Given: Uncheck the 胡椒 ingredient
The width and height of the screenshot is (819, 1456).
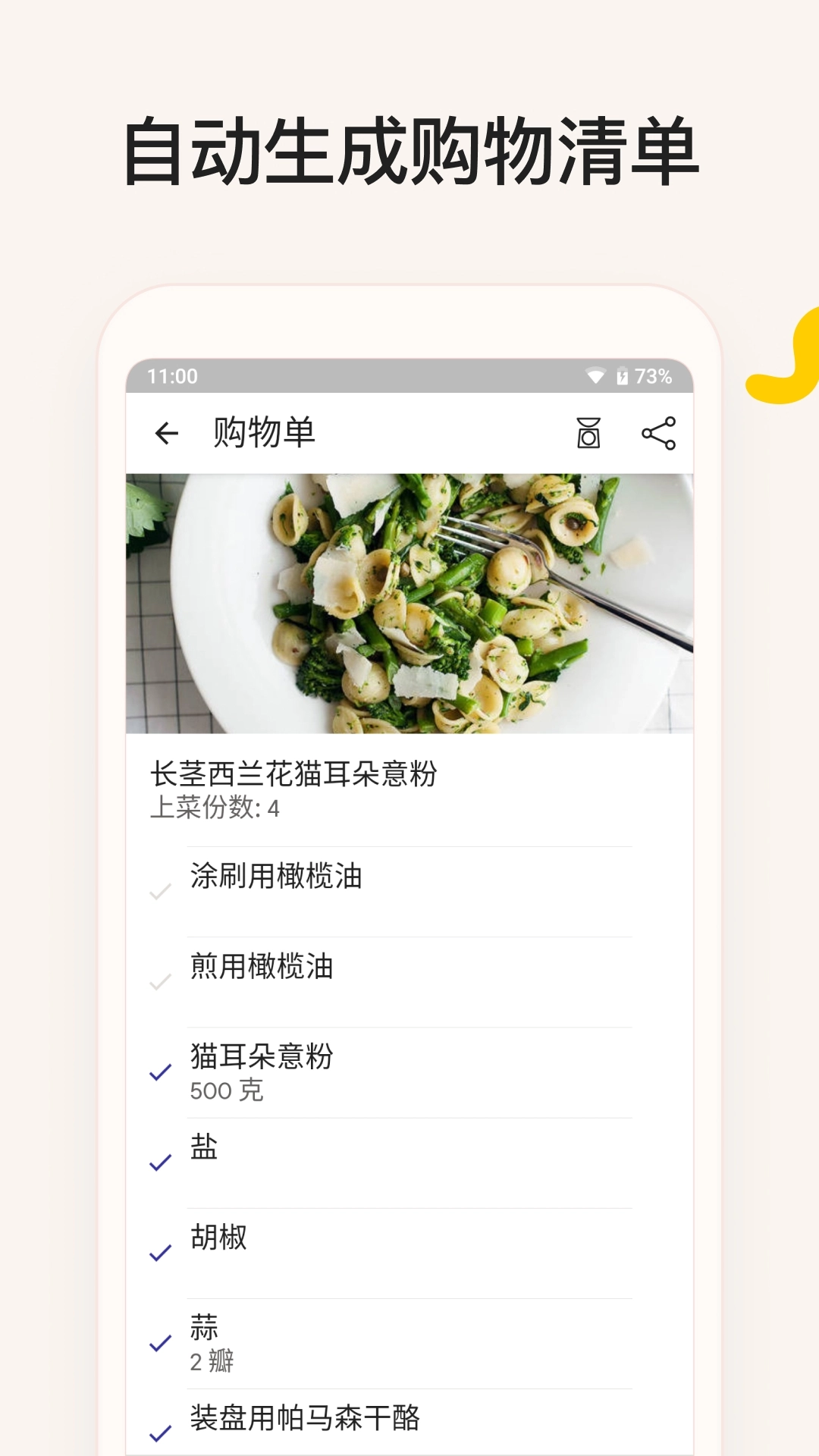Looking at the screenshot, I should point(159,1254).
